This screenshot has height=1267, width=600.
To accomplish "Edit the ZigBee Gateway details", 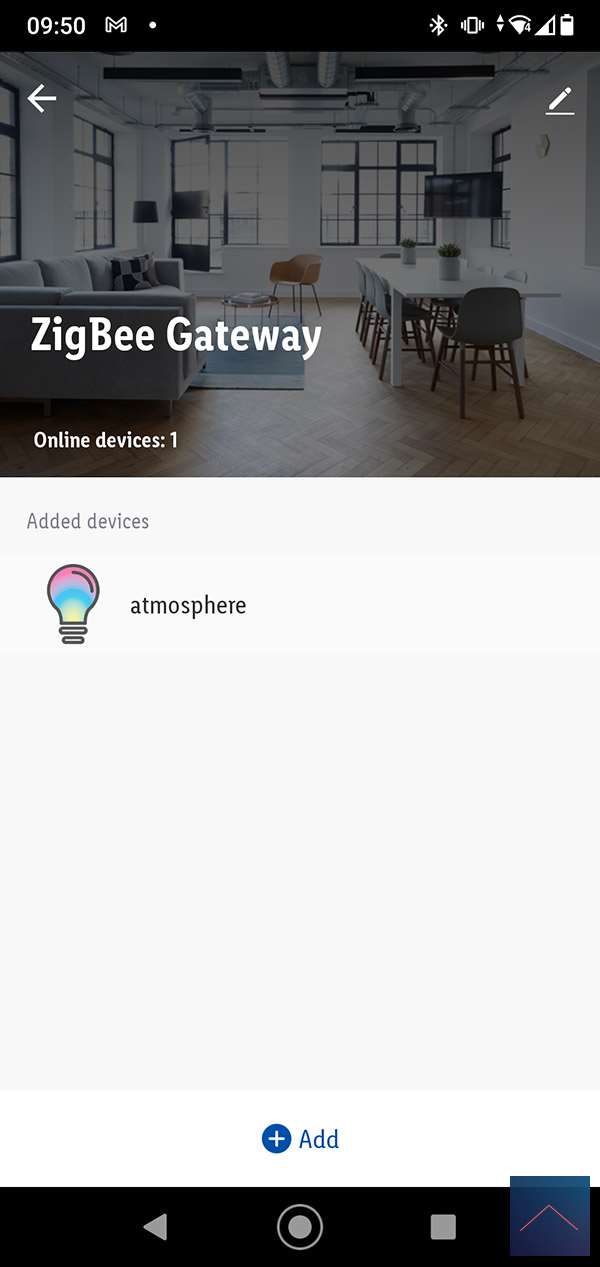I will [x=559, y=101].
